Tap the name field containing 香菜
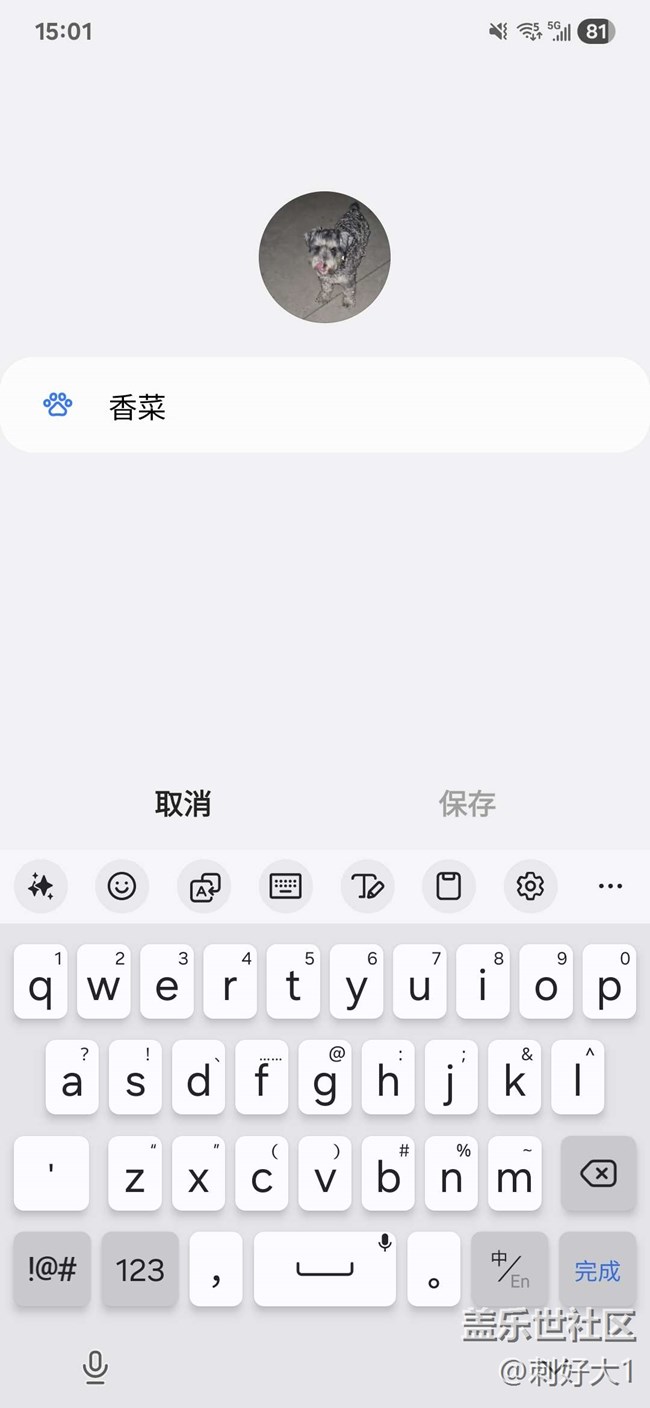The image size is (650, 1408). click(x=325, y=405)
